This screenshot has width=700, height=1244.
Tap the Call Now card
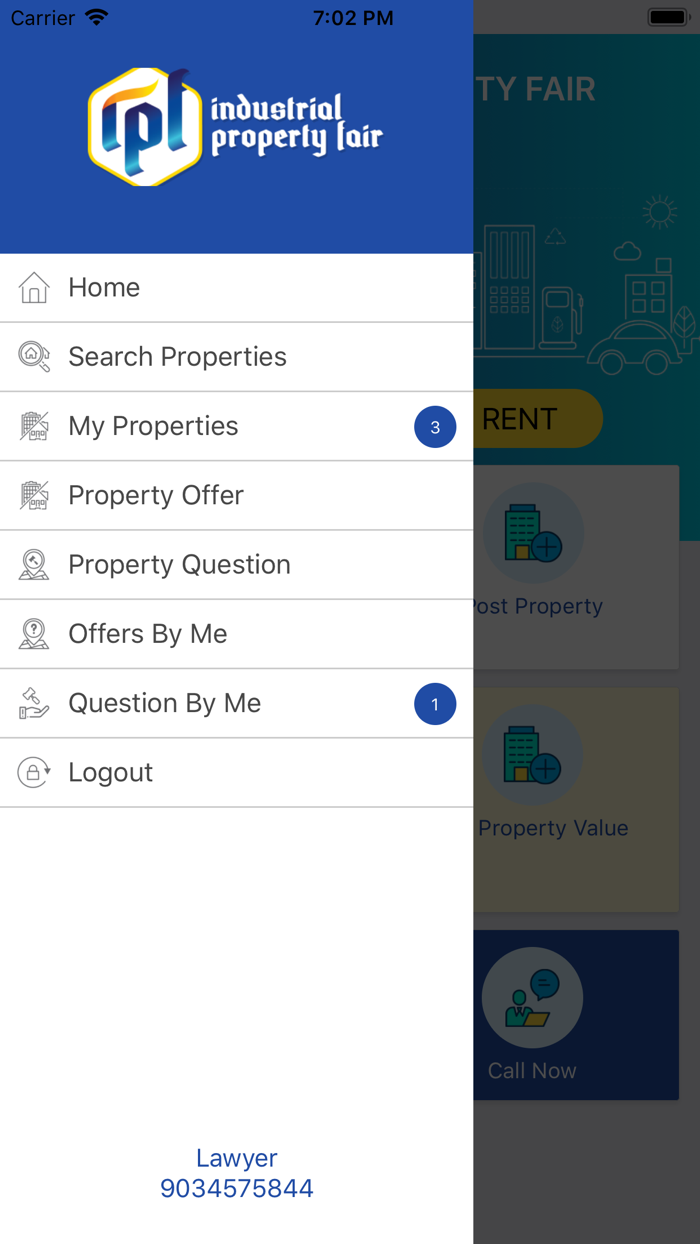tap(576, 1015)
